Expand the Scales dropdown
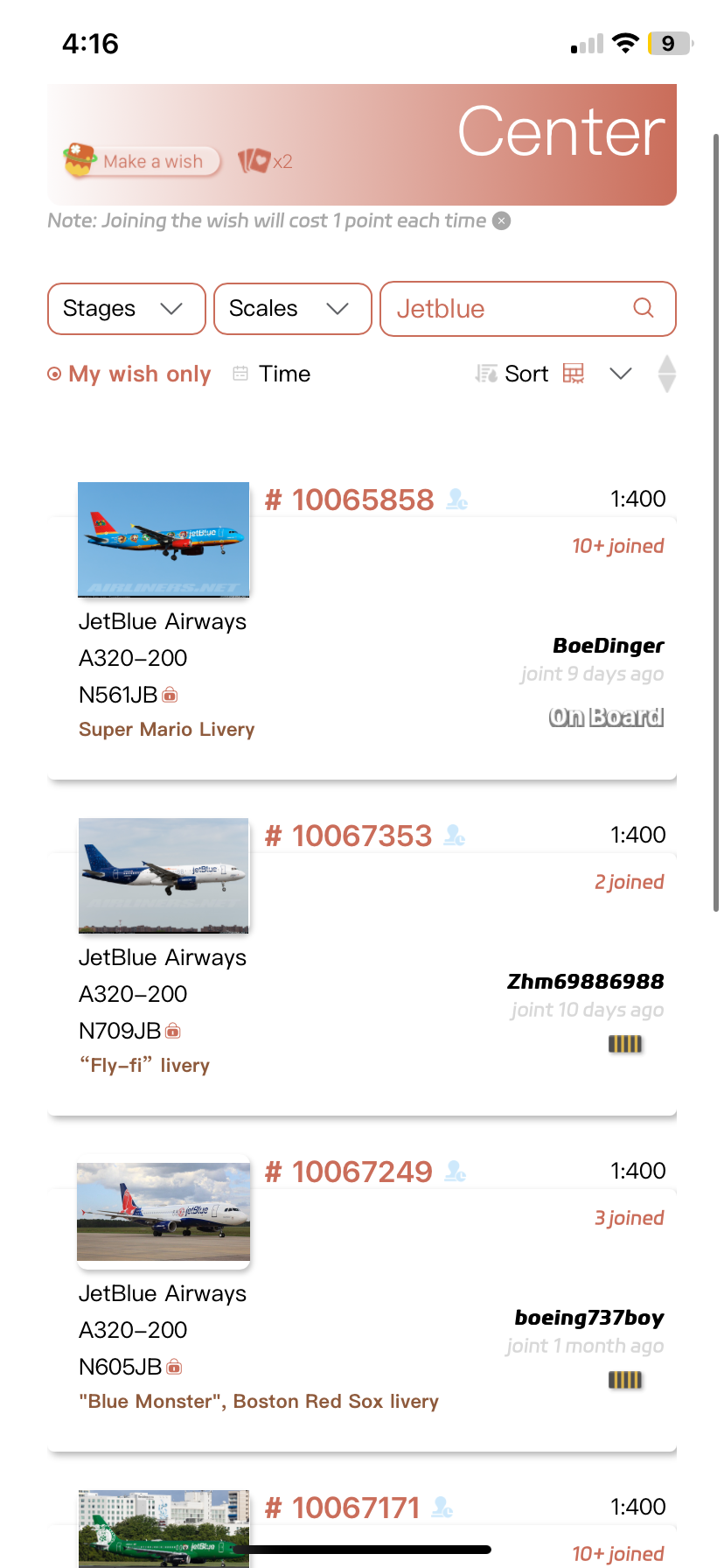Viewport: 724px width, 1568px height. point(292,309)
